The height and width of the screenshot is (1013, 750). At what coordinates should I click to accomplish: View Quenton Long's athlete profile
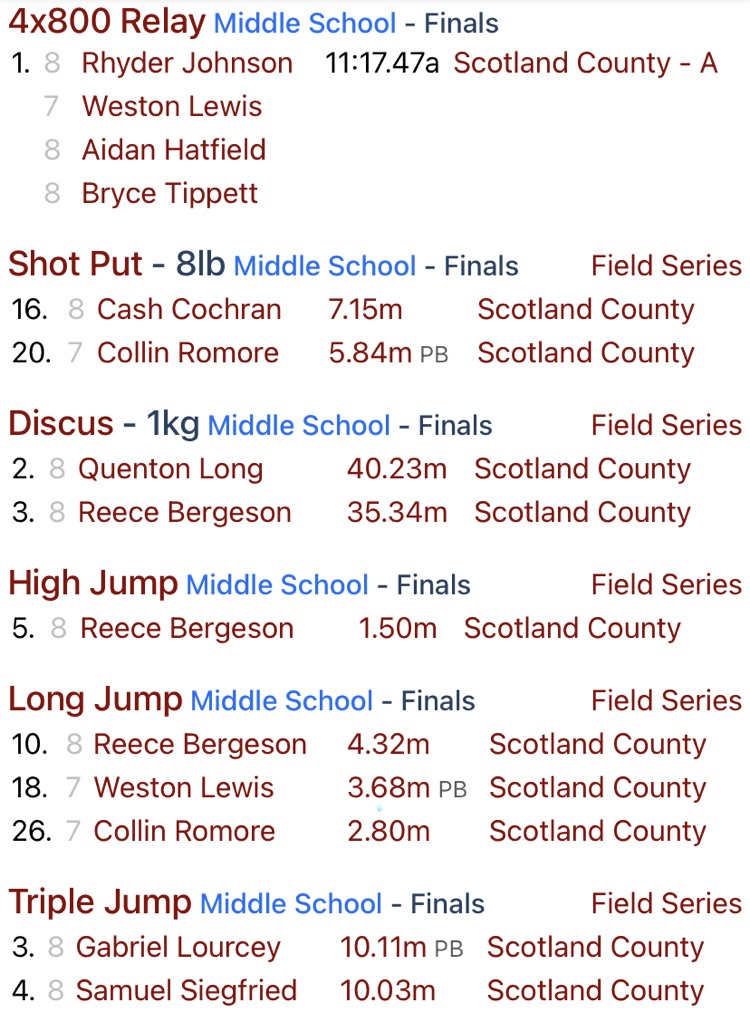click(x=170, y=468)
